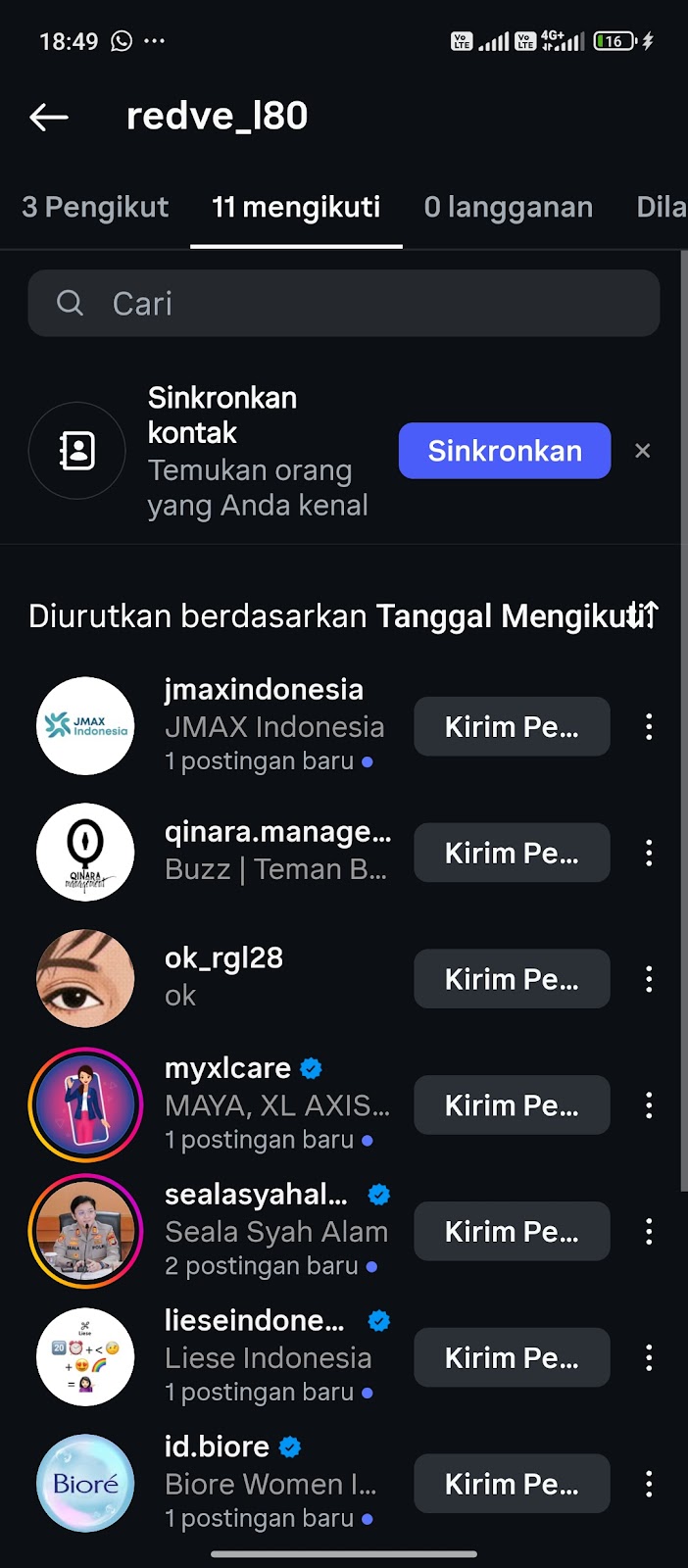Tap the blue Sinkronkan button
688x1568 pixels.
click(x=504, y=451)
